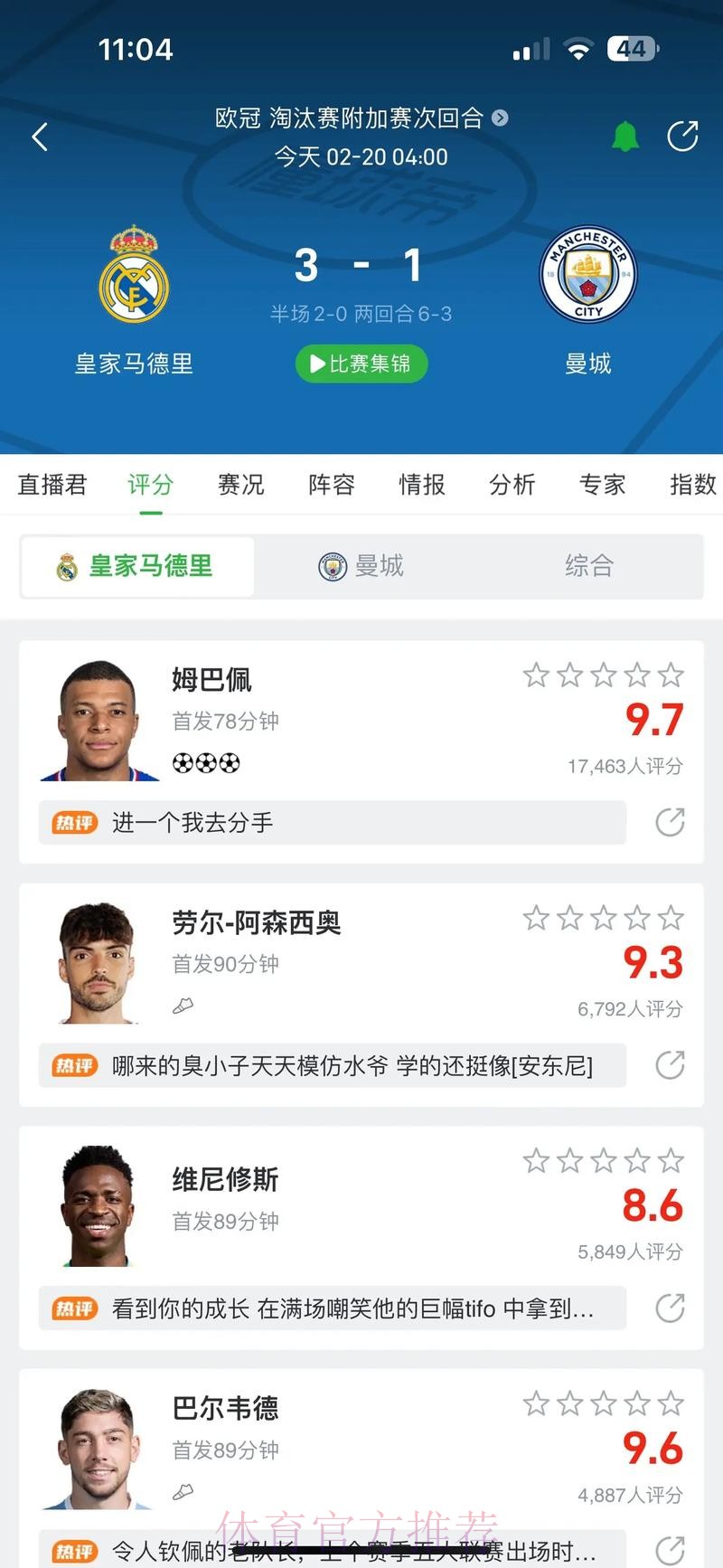Tap the first star for 巴尔韦德

535,1403
